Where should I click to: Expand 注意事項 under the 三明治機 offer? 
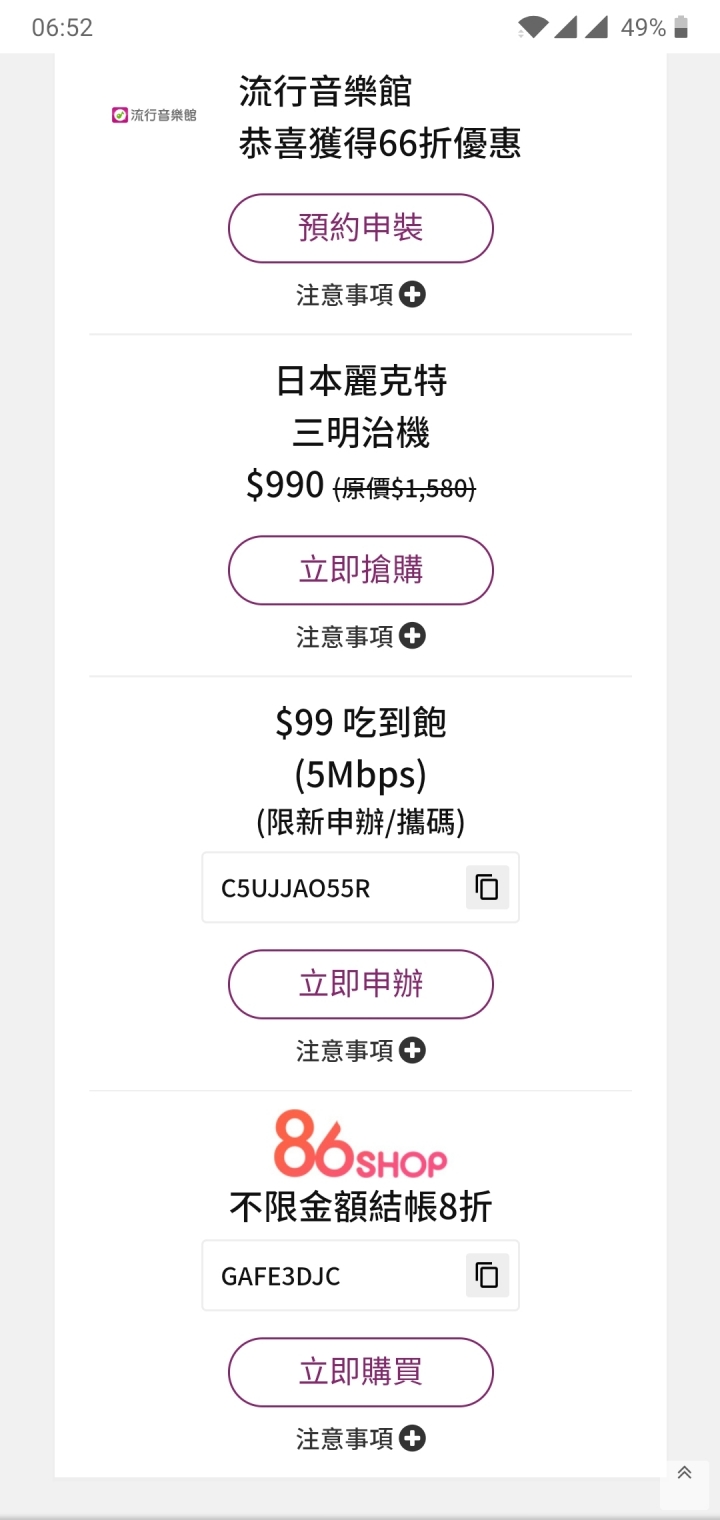tap(361, 636)
